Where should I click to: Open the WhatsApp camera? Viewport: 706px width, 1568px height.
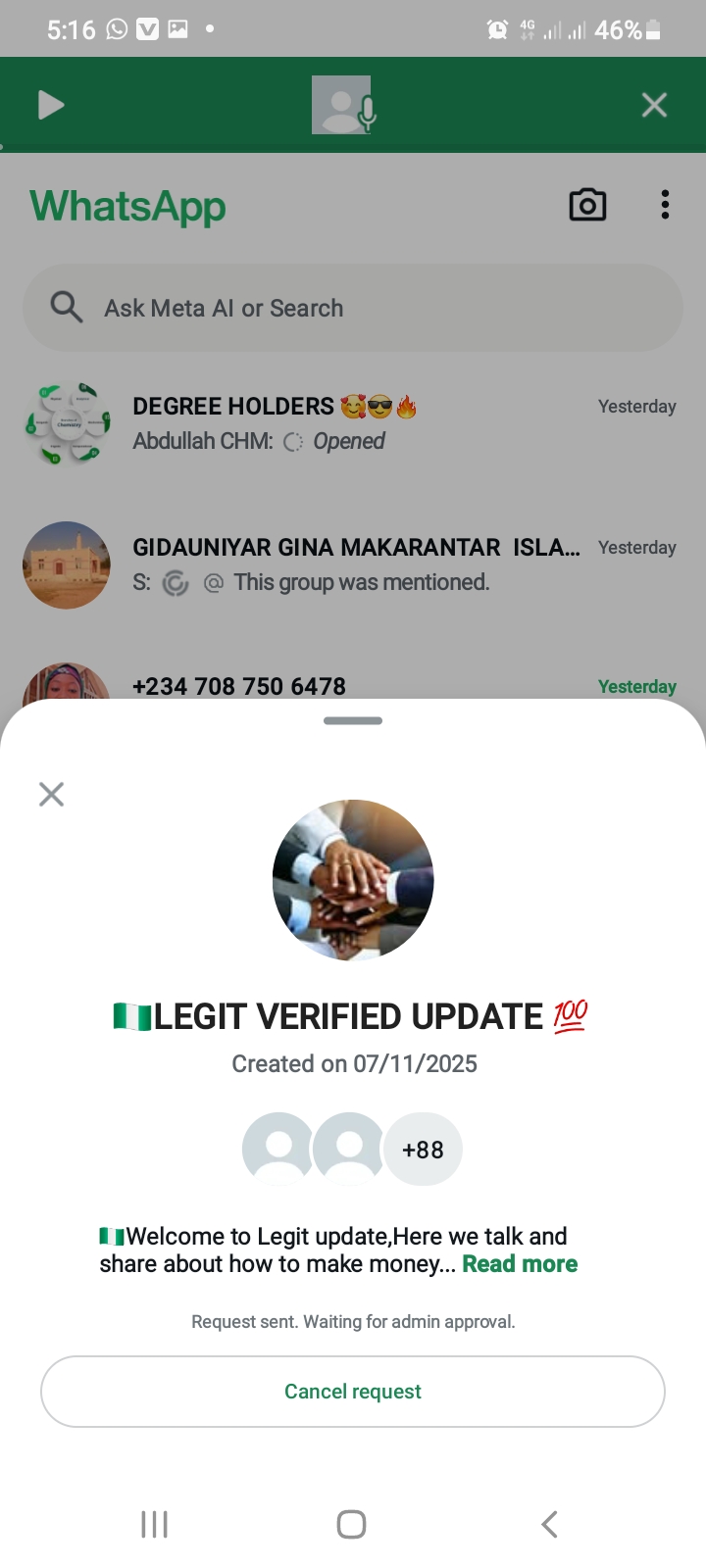(587, 205)
